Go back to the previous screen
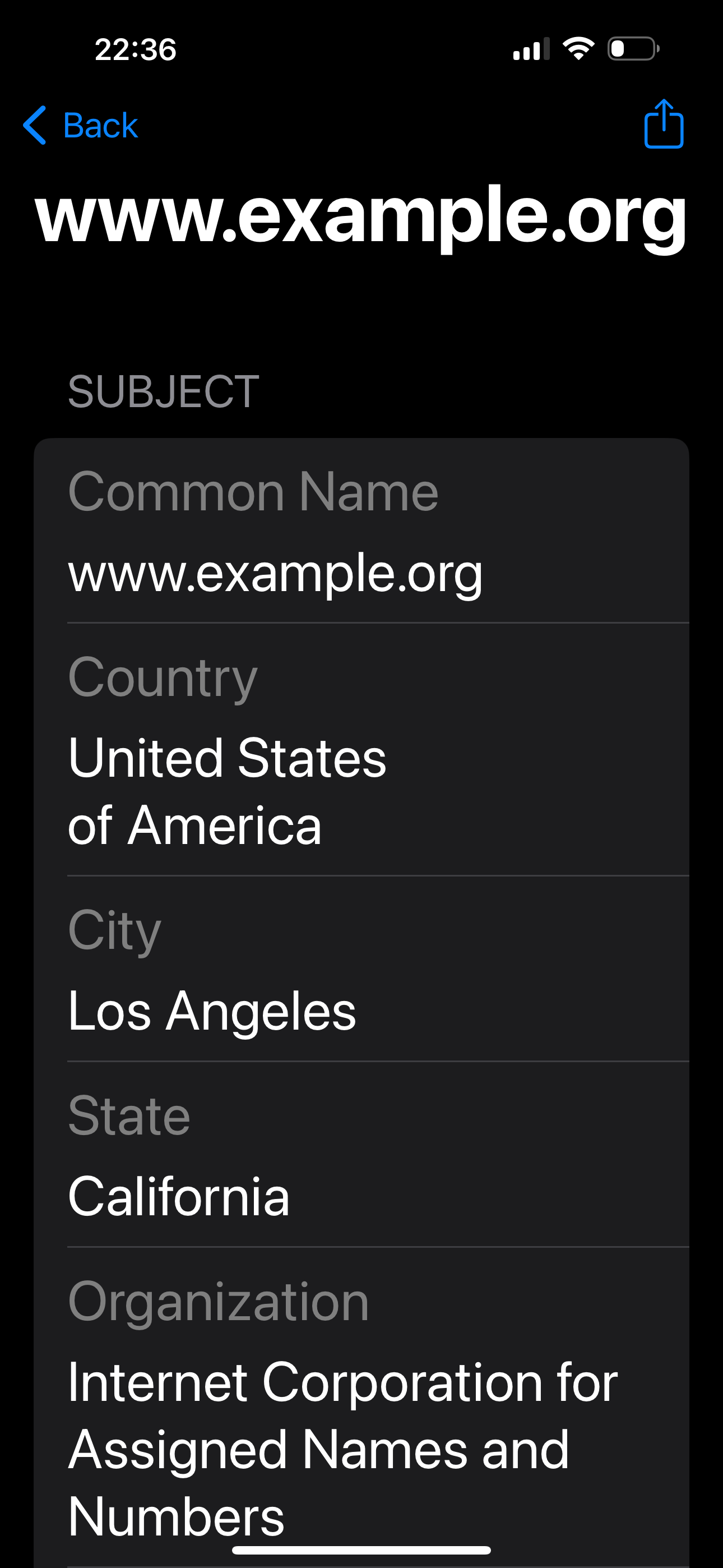 click(80, 126)
